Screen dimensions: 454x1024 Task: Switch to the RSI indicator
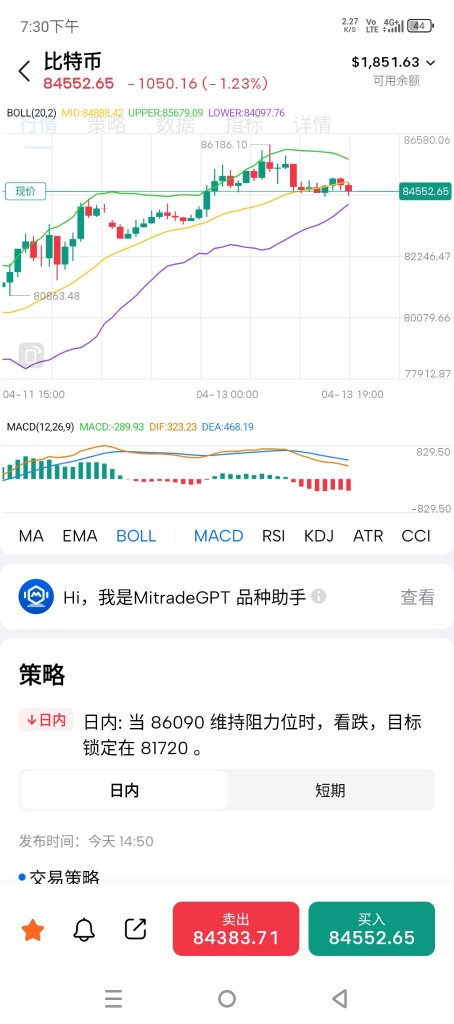274,536
